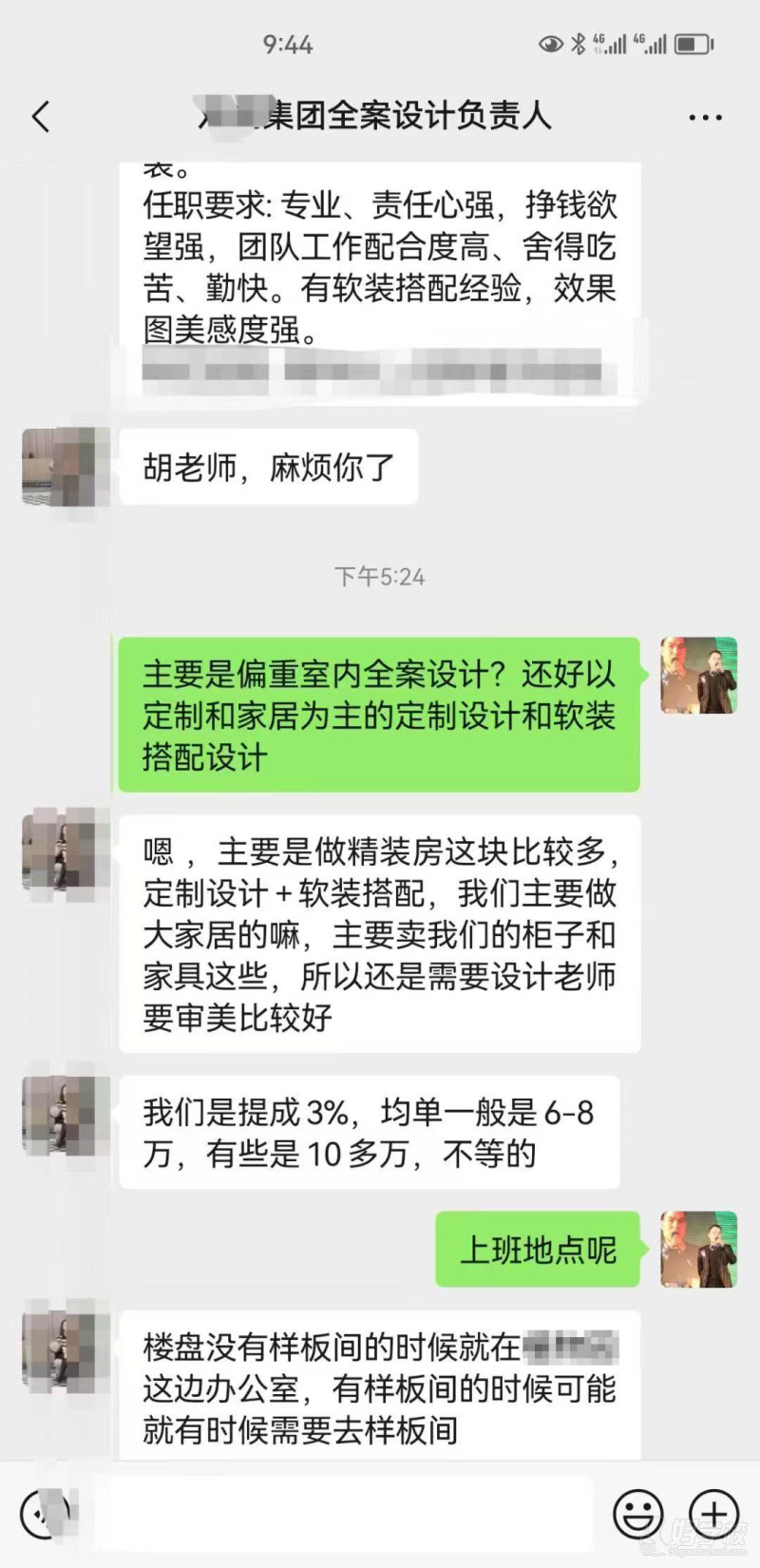Open the plus attachment menu
The image size is (760, 1568).
[713, 1514]
